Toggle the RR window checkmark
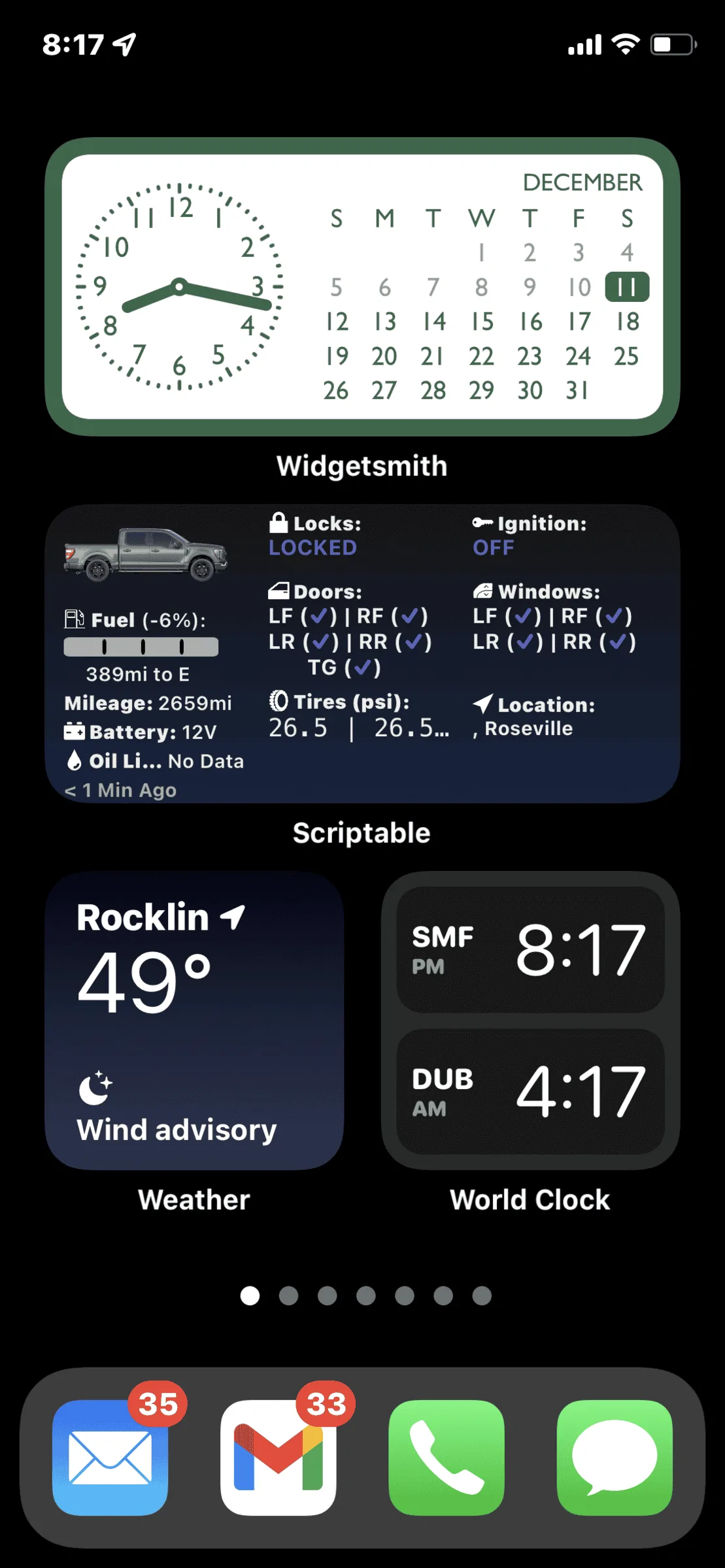The height and width of the screenshot is (1568, 725). [617, 643]
